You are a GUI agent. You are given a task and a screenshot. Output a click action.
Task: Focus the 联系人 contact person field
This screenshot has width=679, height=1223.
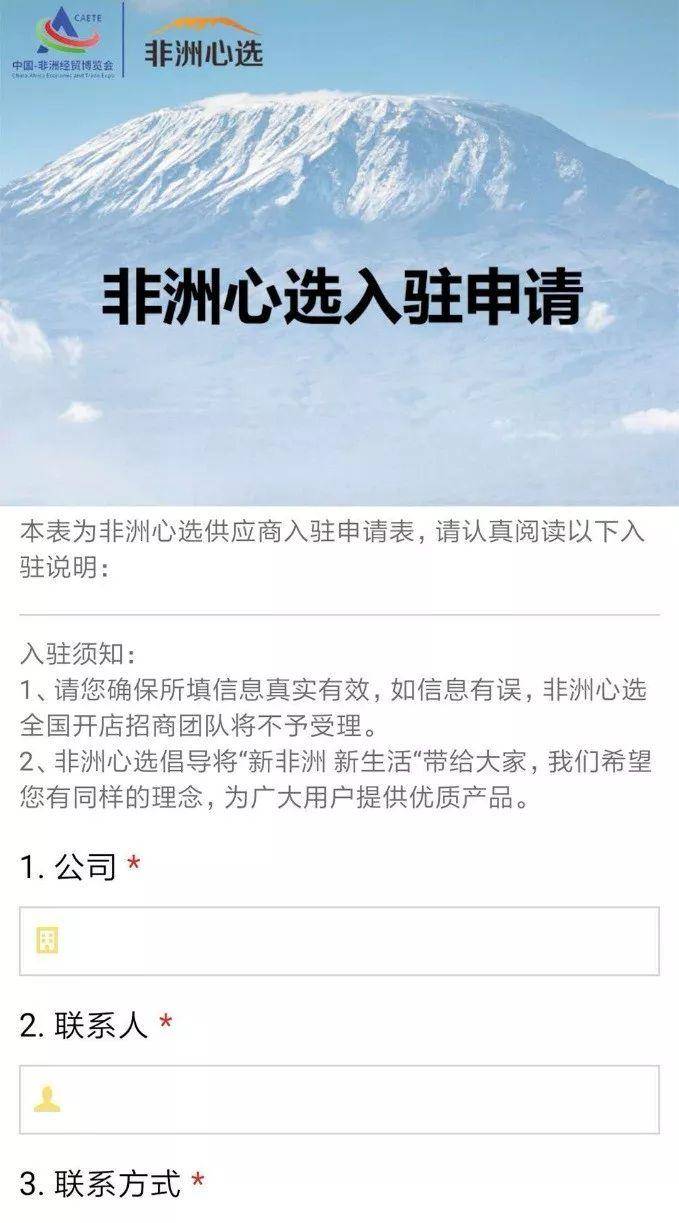[339, 1099]
